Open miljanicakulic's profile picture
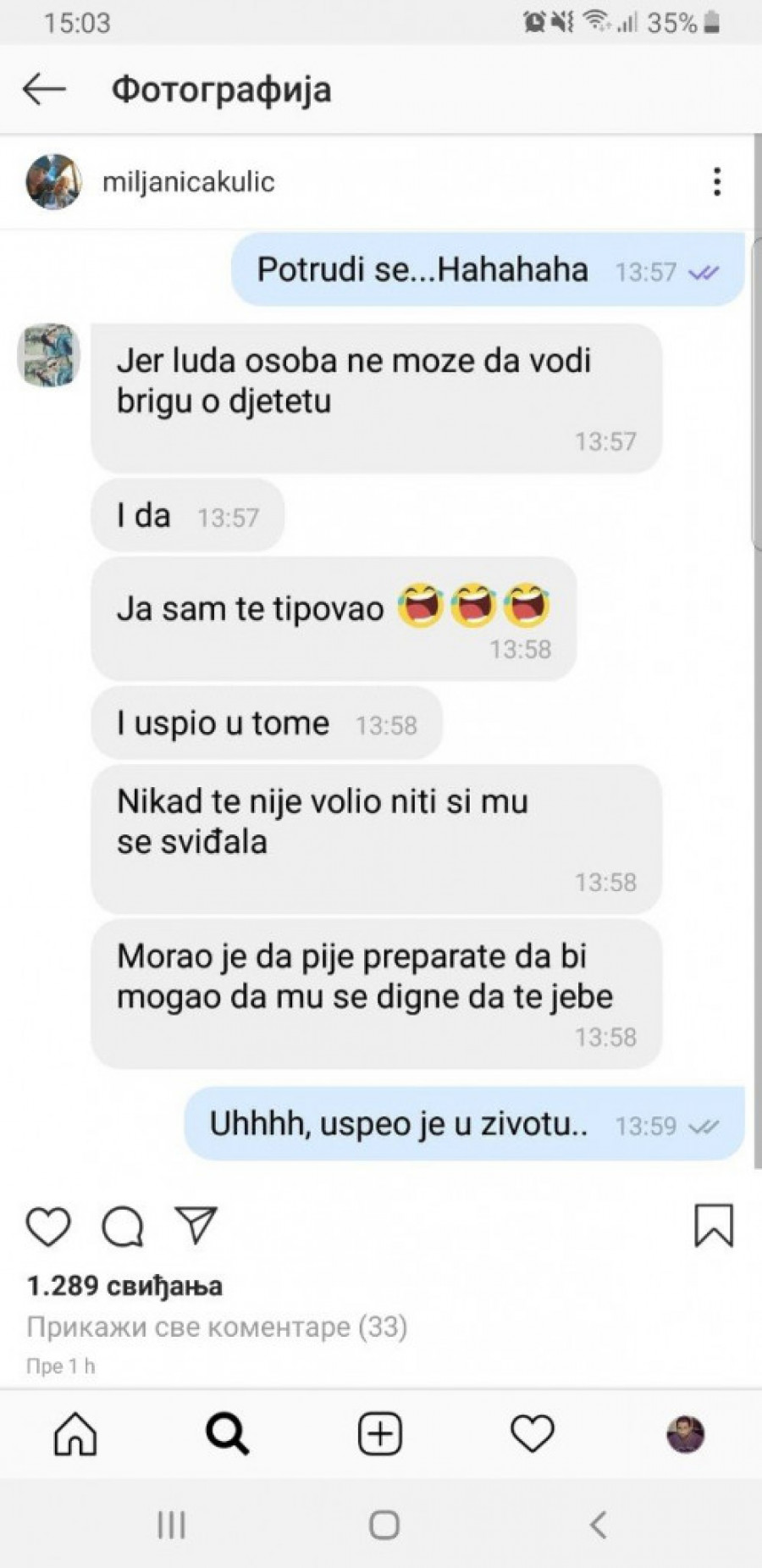 click(53, 181)
